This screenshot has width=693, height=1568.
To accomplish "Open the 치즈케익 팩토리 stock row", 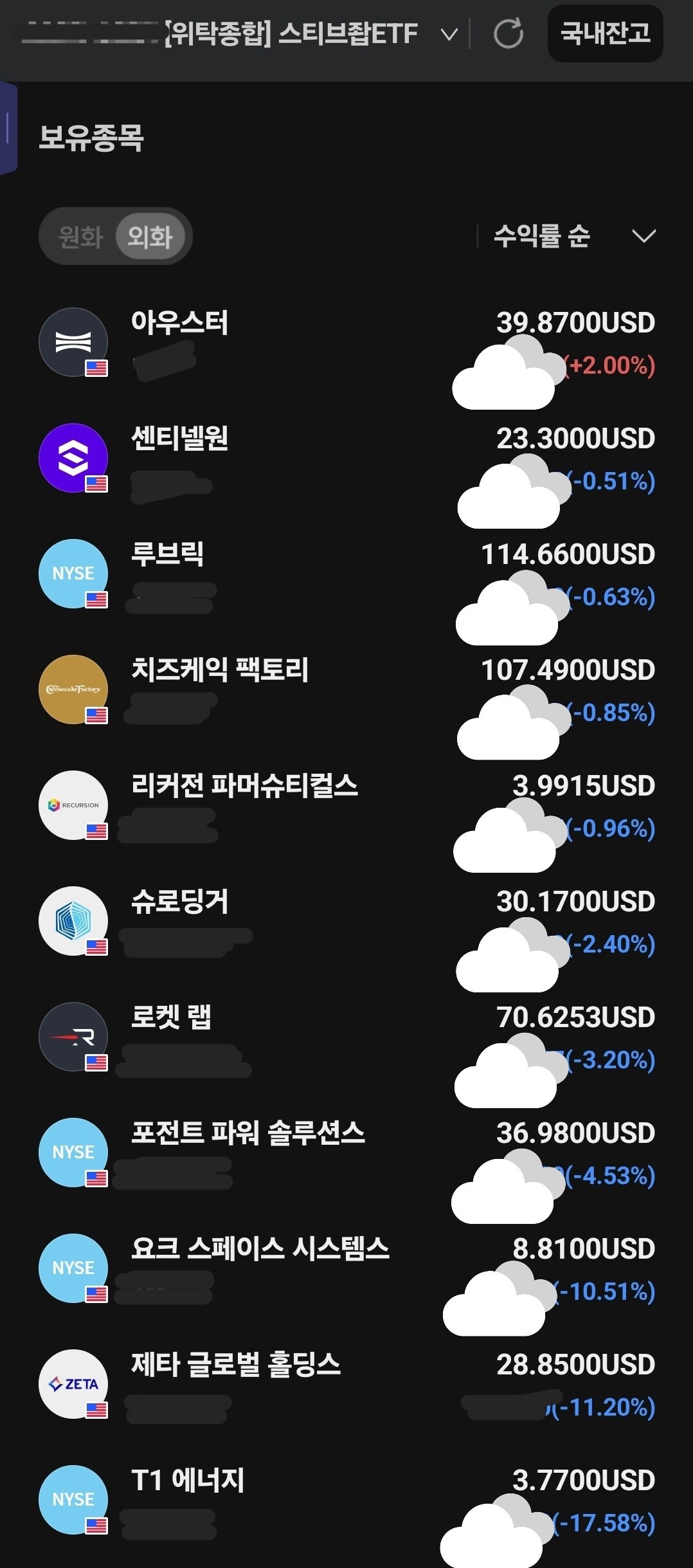I will pos(346,690).
